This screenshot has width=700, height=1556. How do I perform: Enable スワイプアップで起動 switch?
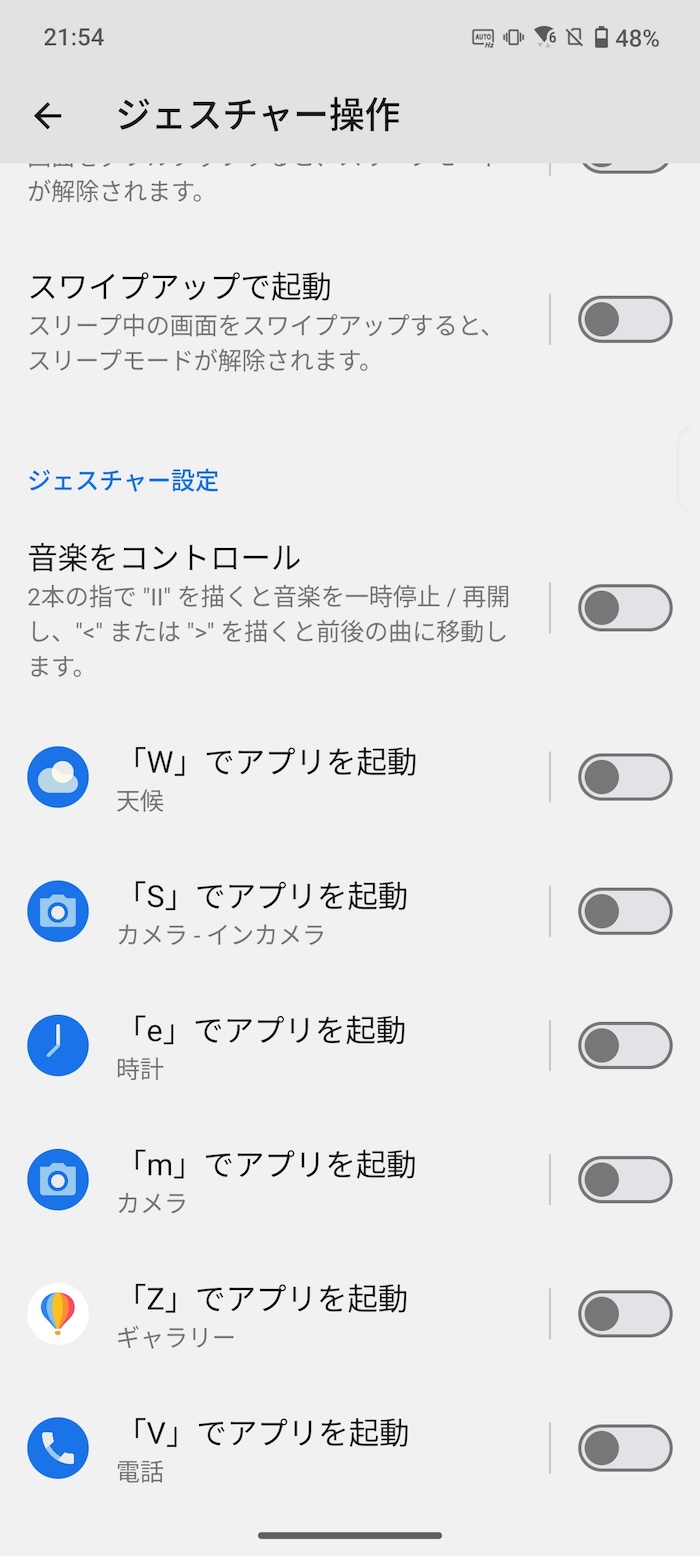625,320
